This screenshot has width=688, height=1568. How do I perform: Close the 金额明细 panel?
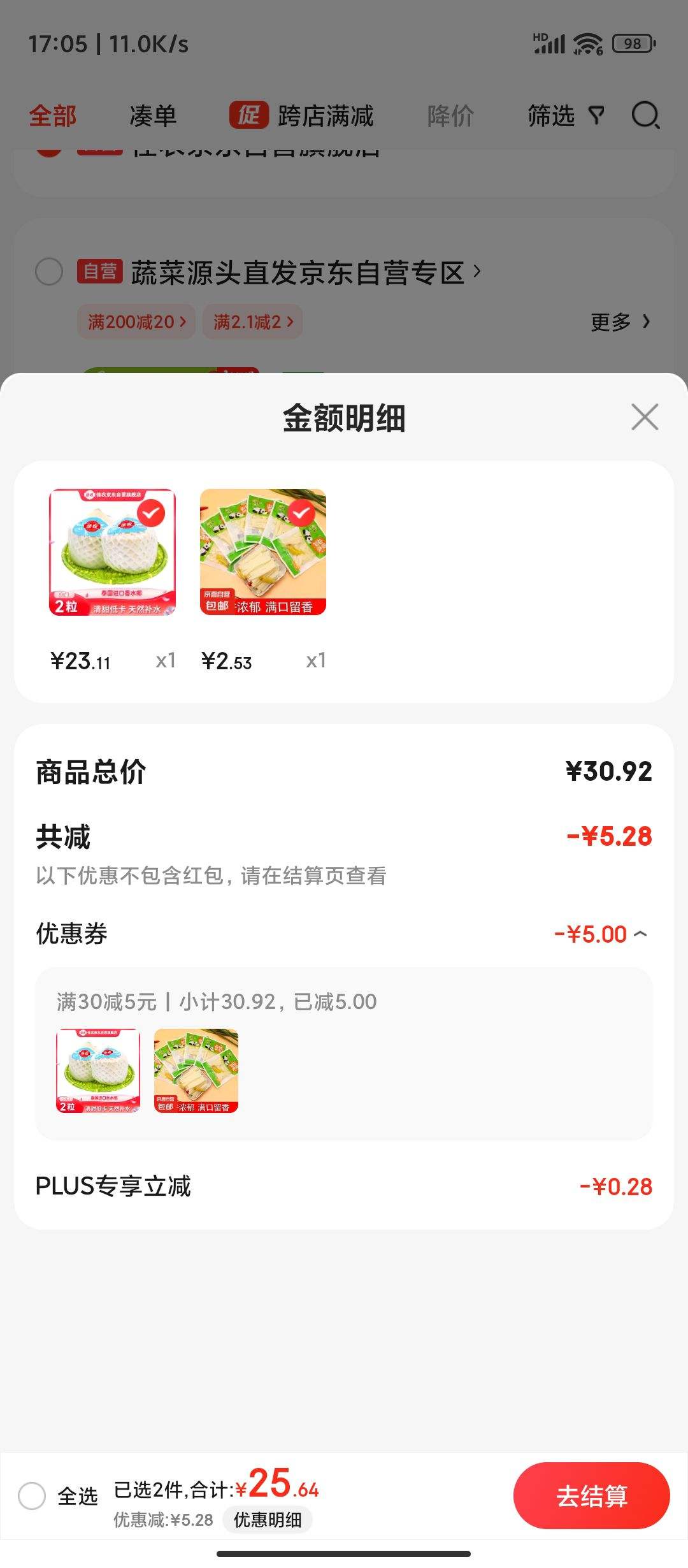(644, 417)
